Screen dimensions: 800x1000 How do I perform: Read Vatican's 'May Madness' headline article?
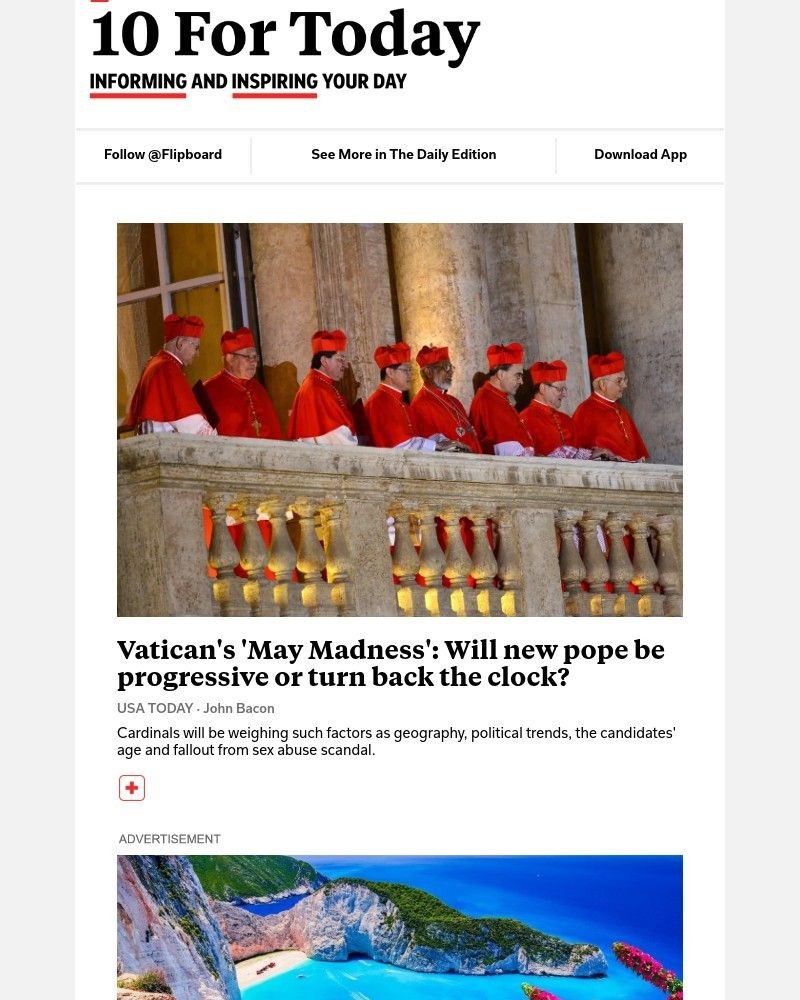[x=391, y=663]
